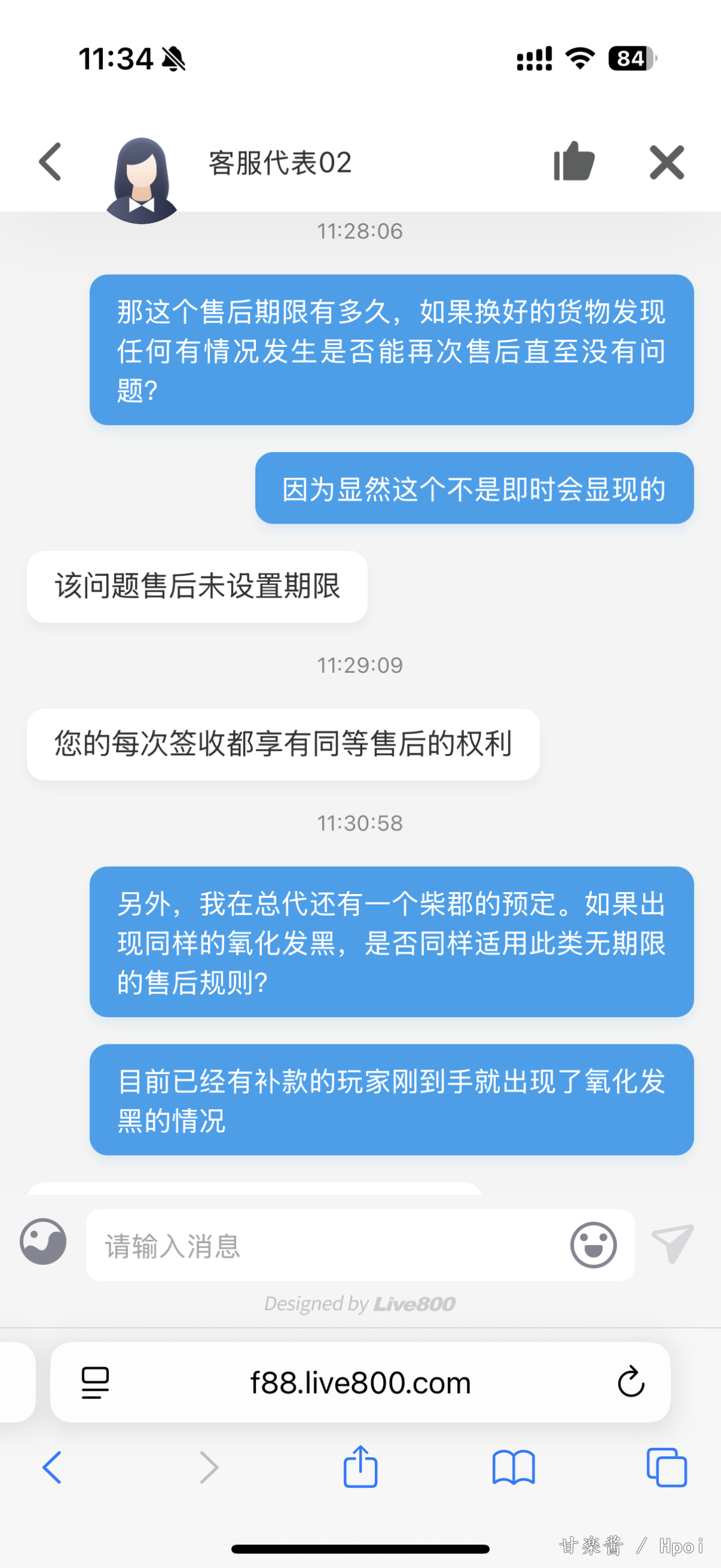The width and height of the screenshot is (721, 1568).
Task: Share this page from the Safari toolbar
Action: [360, 1466]
